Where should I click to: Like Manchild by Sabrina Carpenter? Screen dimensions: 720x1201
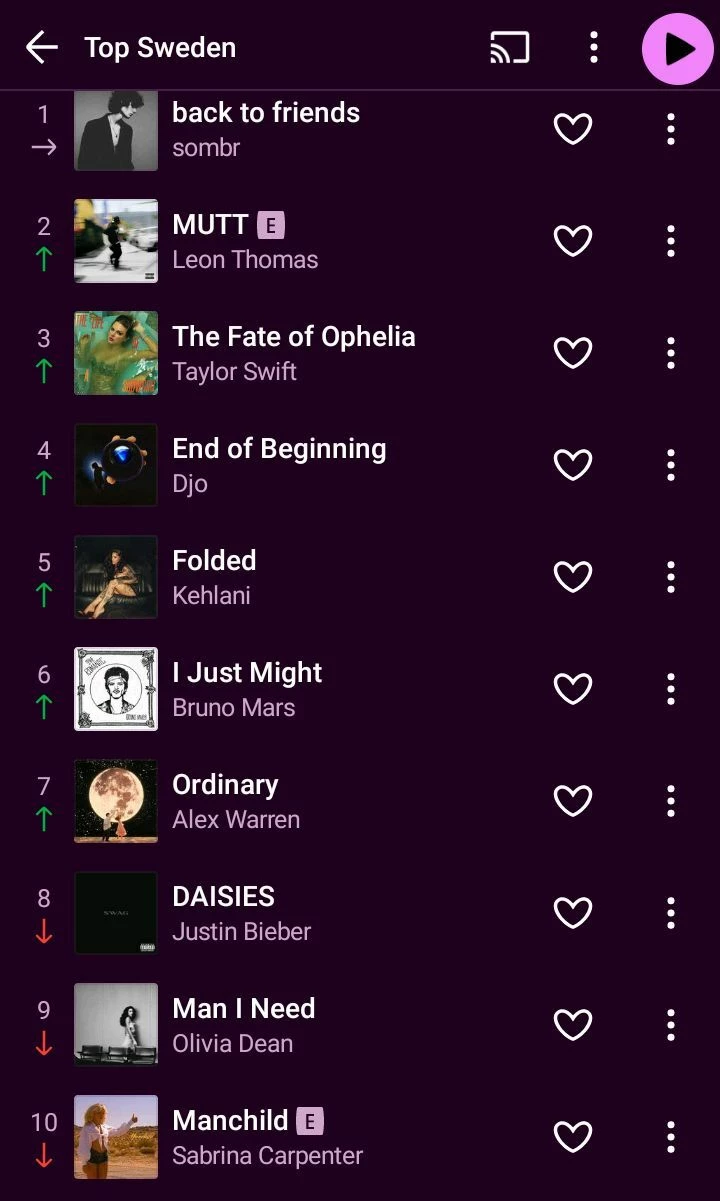tap(573, 1137)
